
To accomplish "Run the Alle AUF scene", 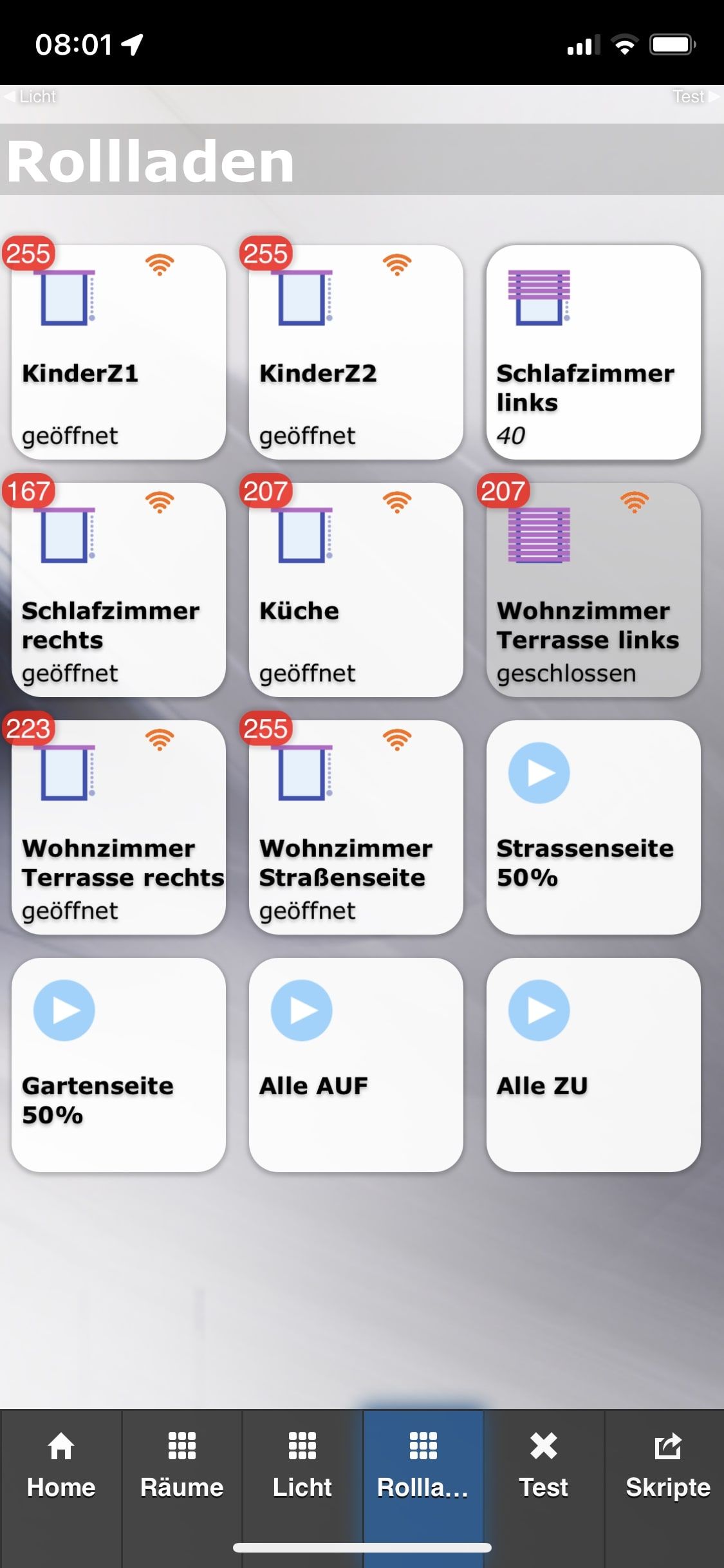I will click(356, 1065).
